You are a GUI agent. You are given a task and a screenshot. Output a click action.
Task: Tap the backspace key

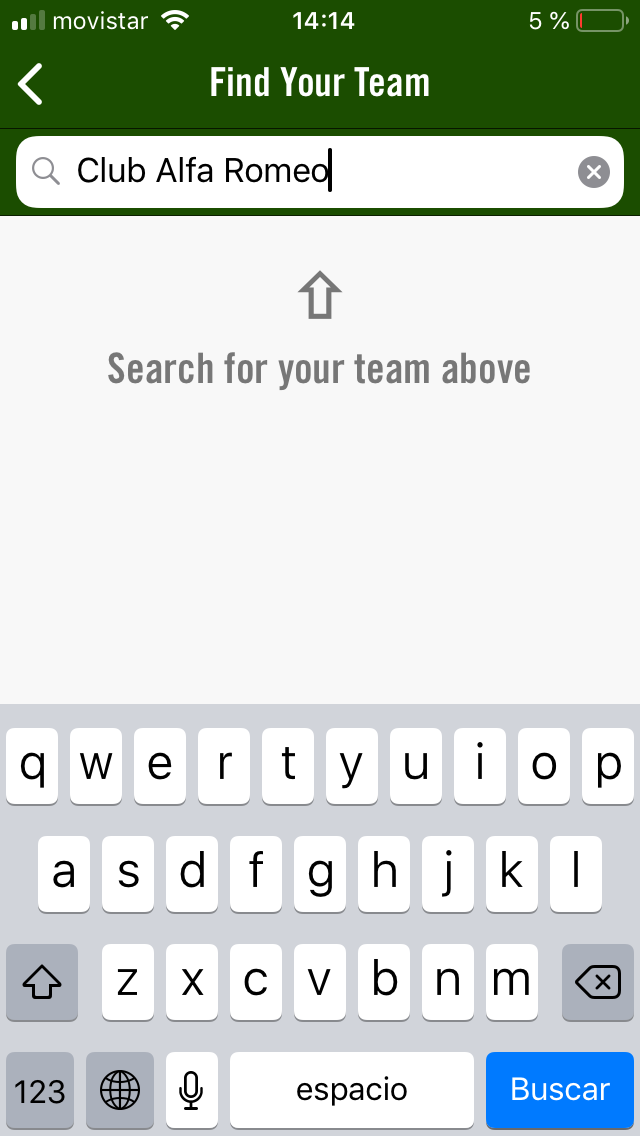[598, 983]
